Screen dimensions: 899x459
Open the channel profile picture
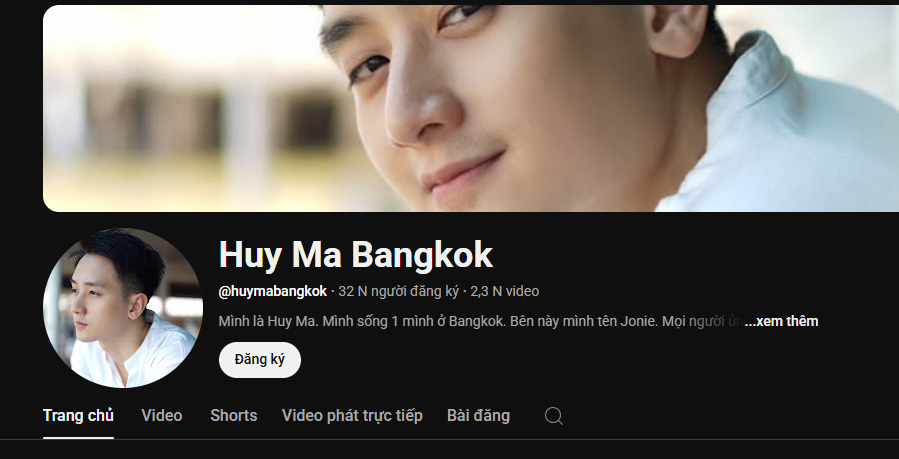pos(123,308)
